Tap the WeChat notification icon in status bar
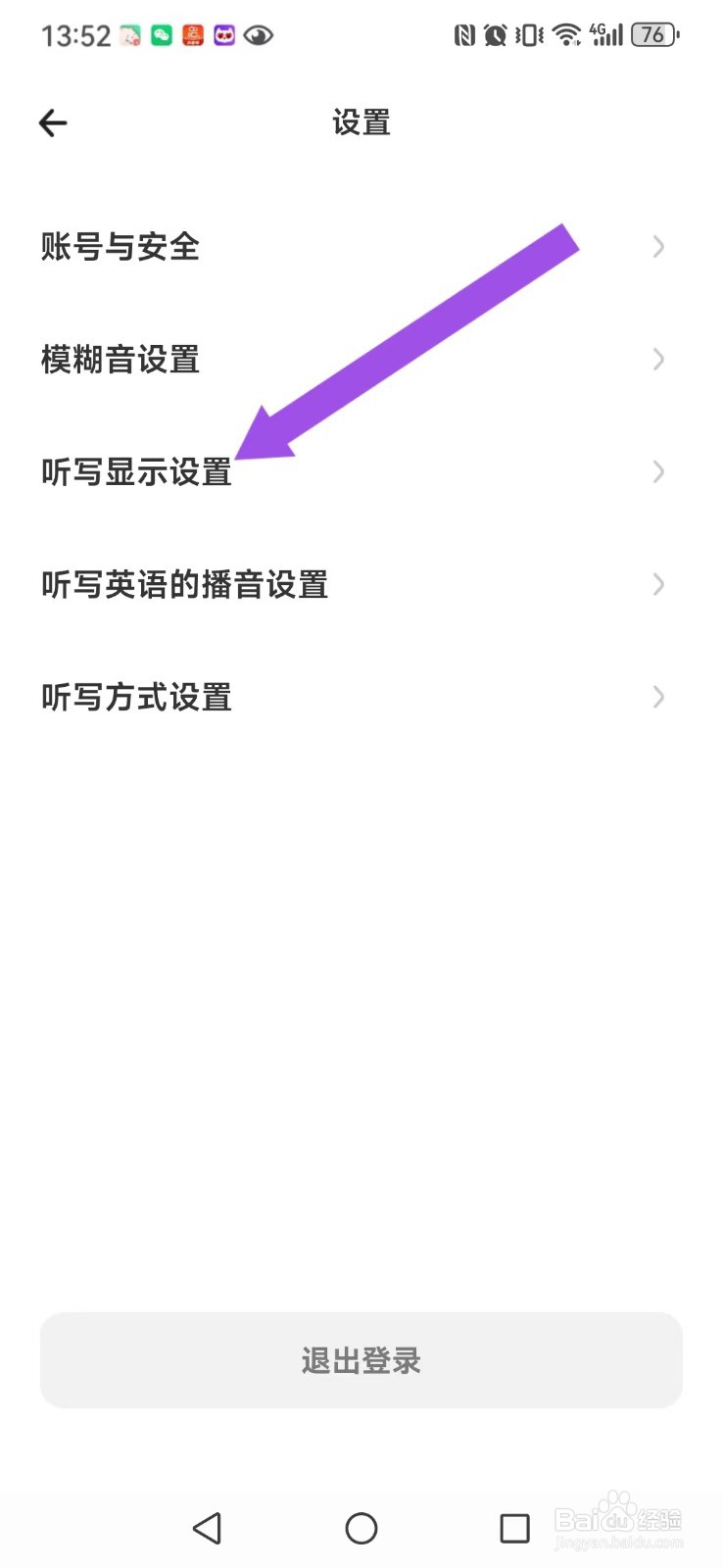 click(x=161, y=34)
